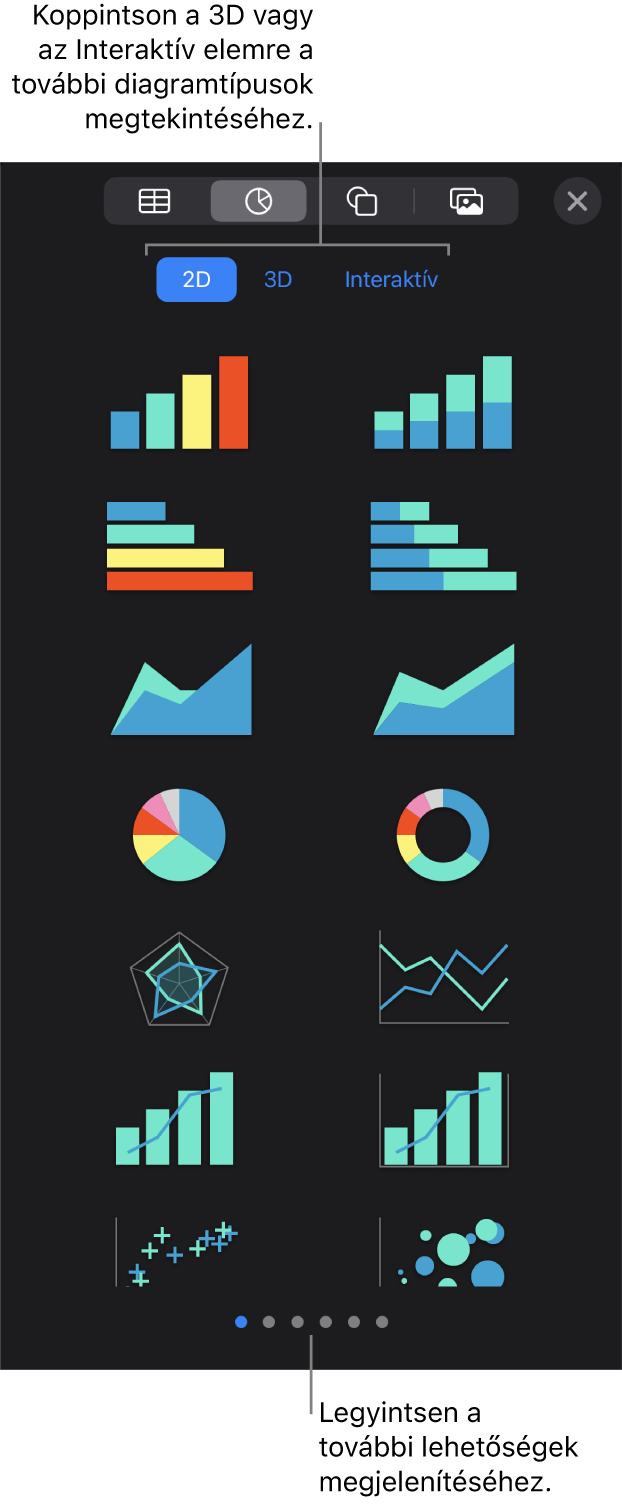
Task: Insert the stacked horizontal bar chart
Action: point(443,546)
